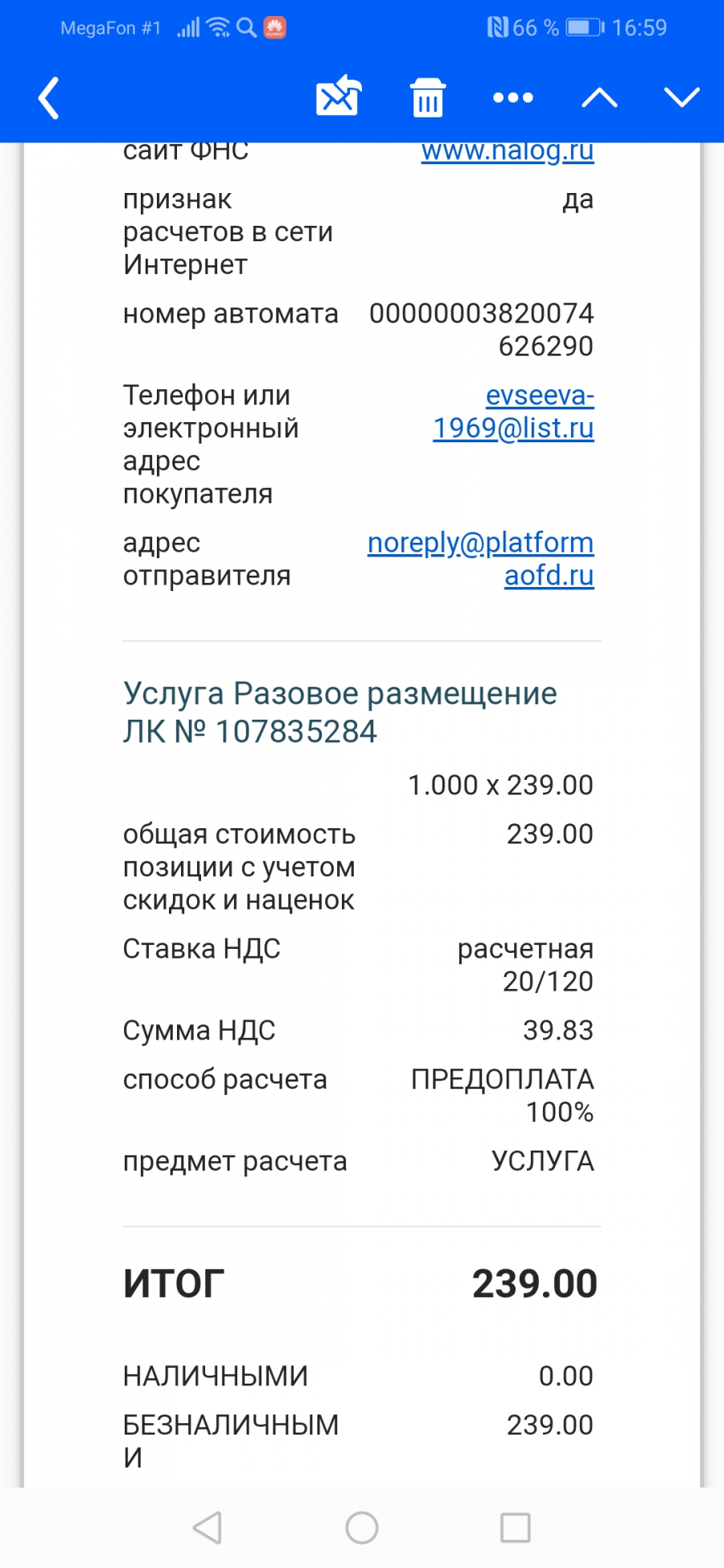Open the www.nalog.ru link
The image size is (724, 1568).
pos(508,151)
